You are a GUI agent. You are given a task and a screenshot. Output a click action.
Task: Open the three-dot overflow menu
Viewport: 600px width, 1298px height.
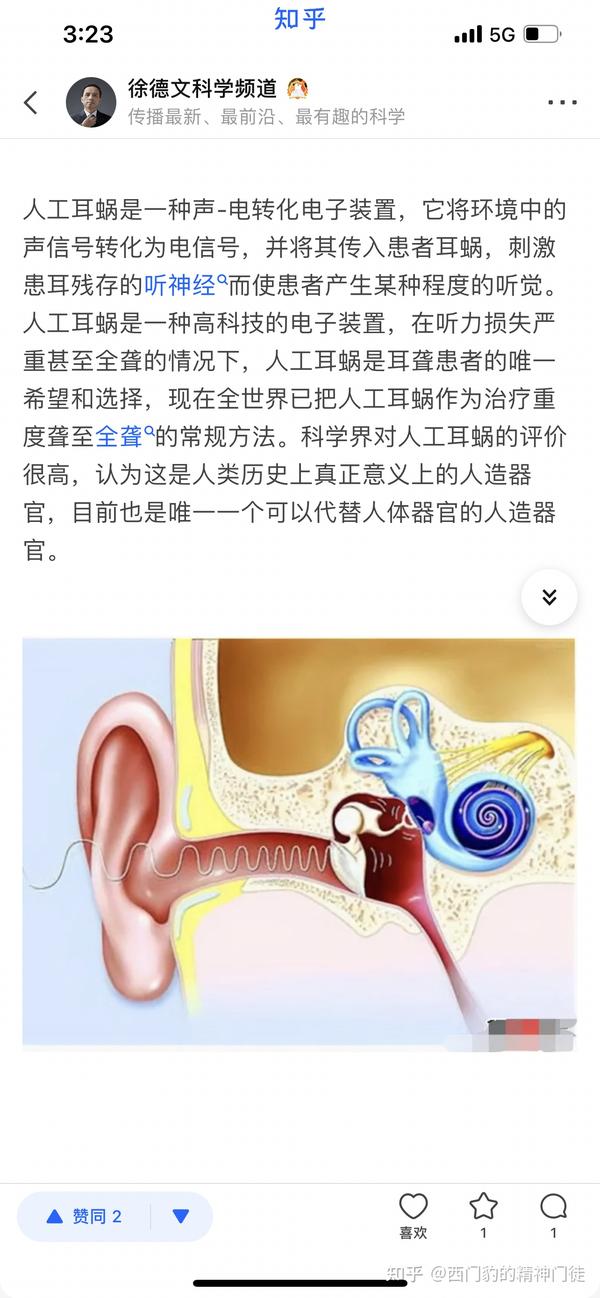pyautogui.click(x=563, y=102)
